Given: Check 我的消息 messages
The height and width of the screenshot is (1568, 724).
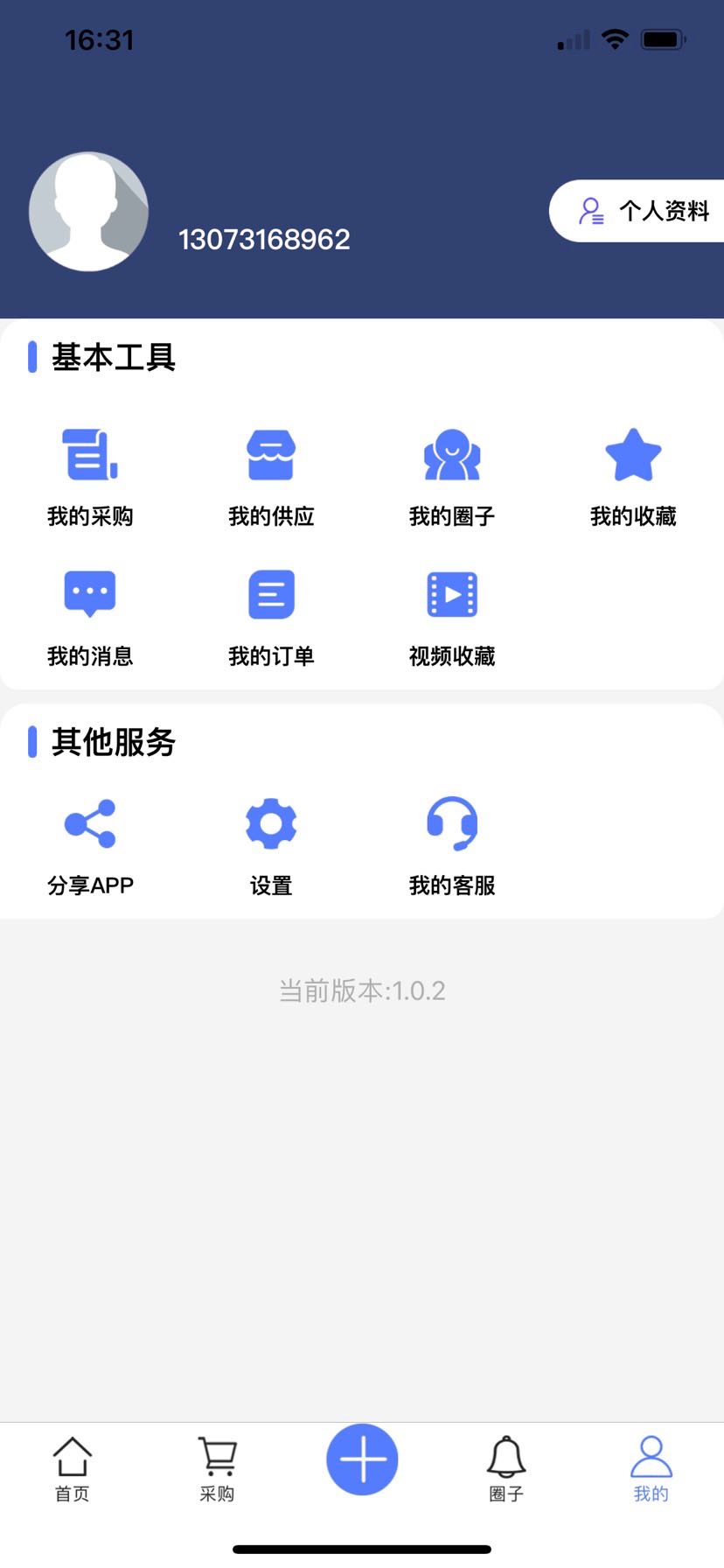Looking at the screenshot, I should click(90, 617).
